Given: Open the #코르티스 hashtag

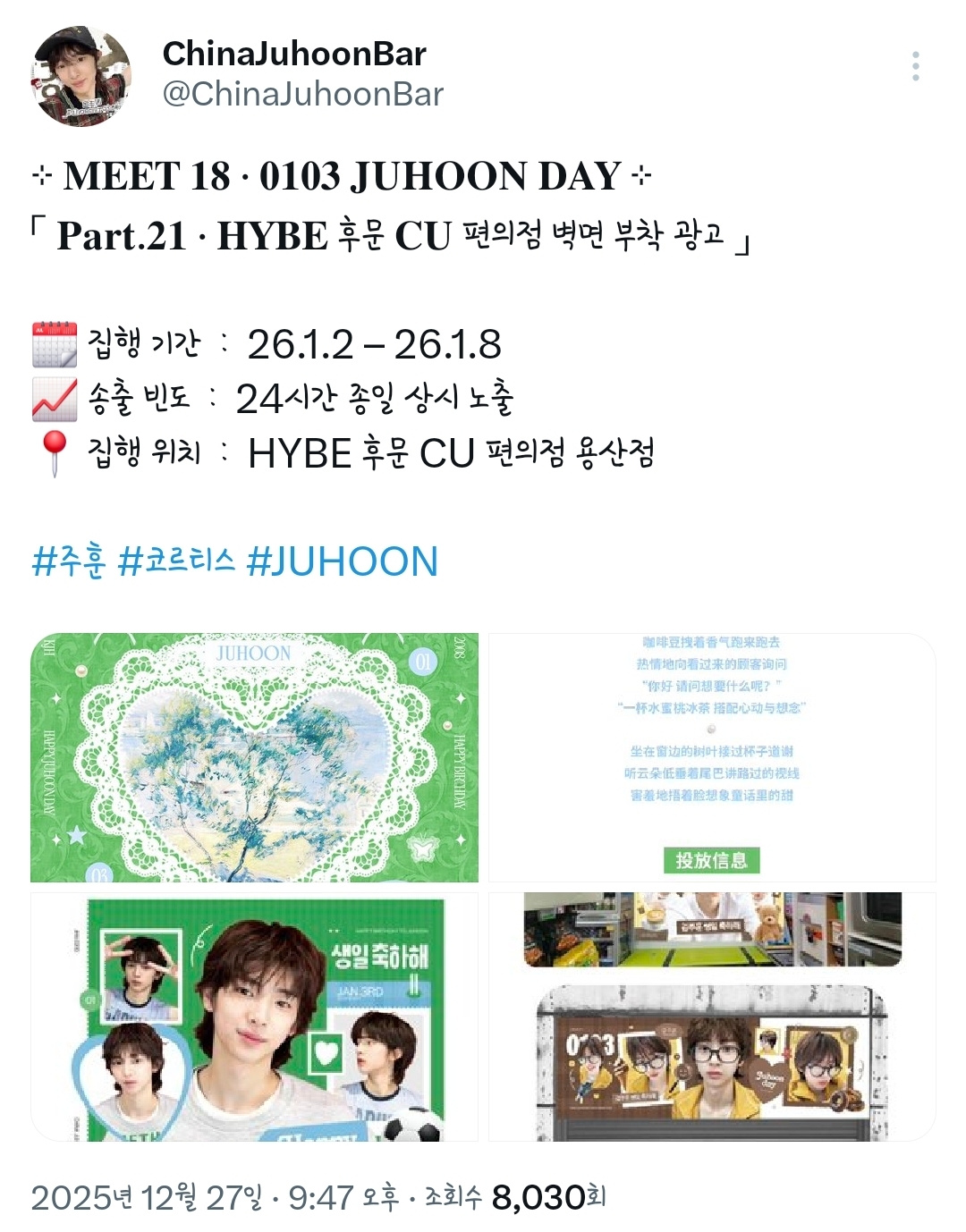Looking at the screenshot, I should [x=177, y=561].
